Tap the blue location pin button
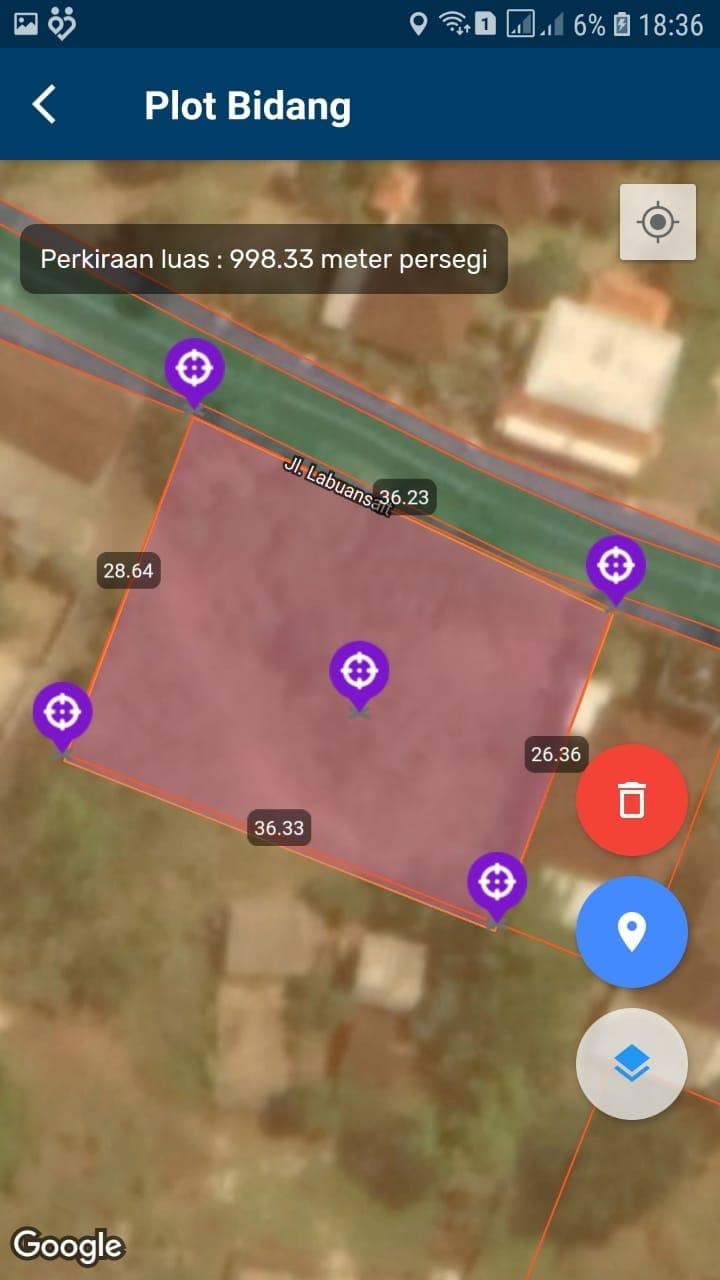The height and width of the screenshot is (1280, 720). (x=632, y=932)
